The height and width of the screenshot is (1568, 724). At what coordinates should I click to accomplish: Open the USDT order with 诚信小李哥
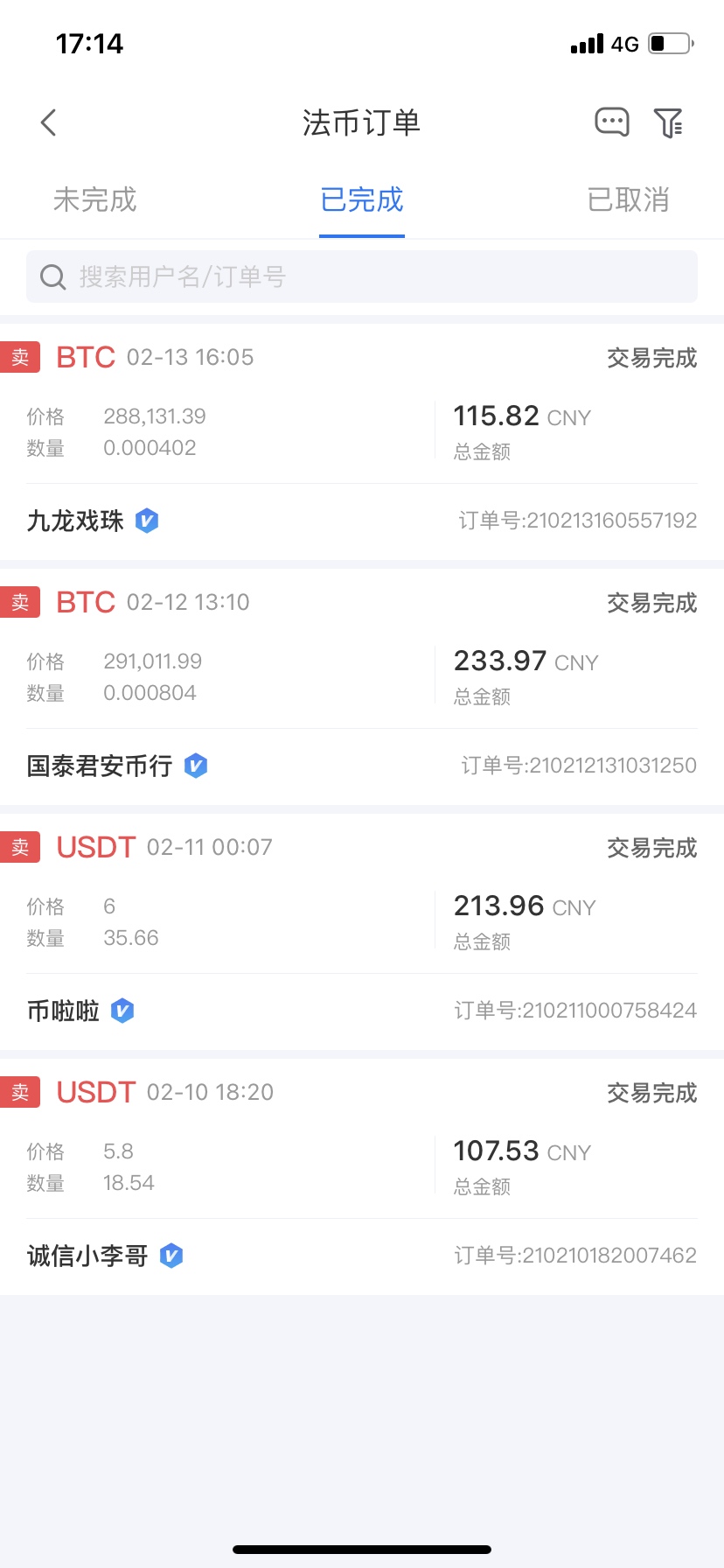point(362,1177)
